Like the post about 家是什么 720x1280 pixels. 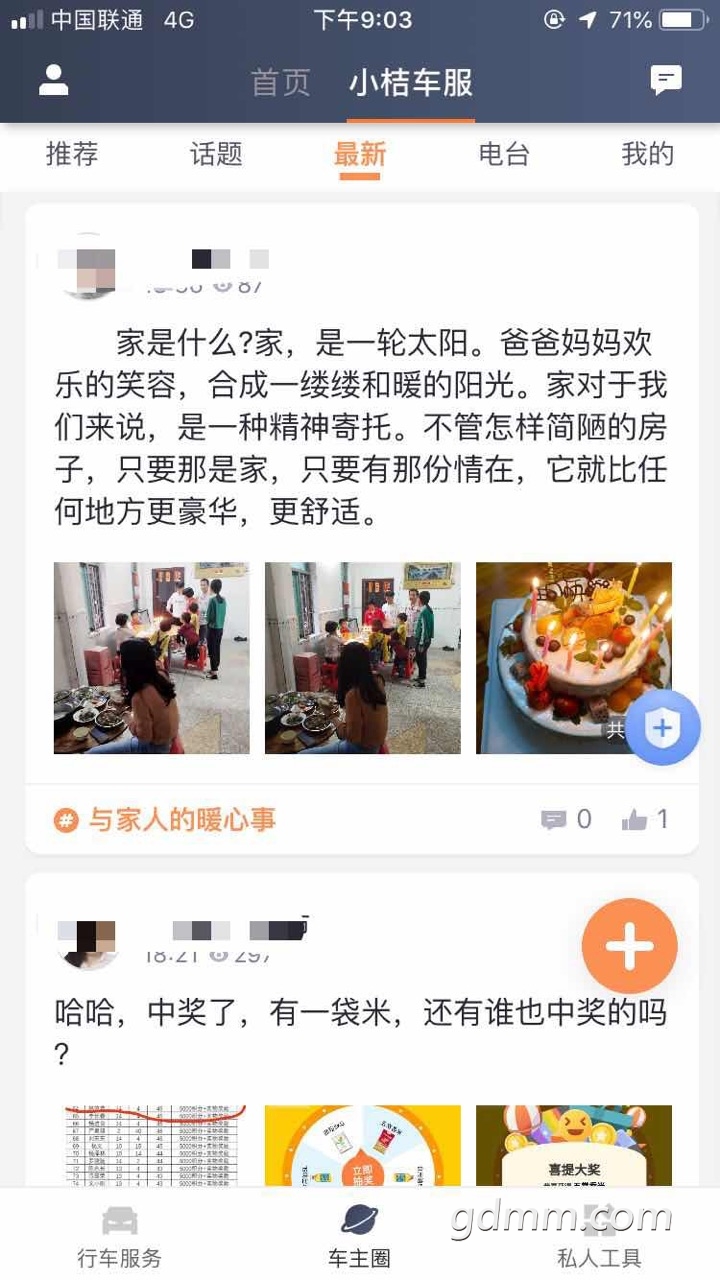coord(646,820)
